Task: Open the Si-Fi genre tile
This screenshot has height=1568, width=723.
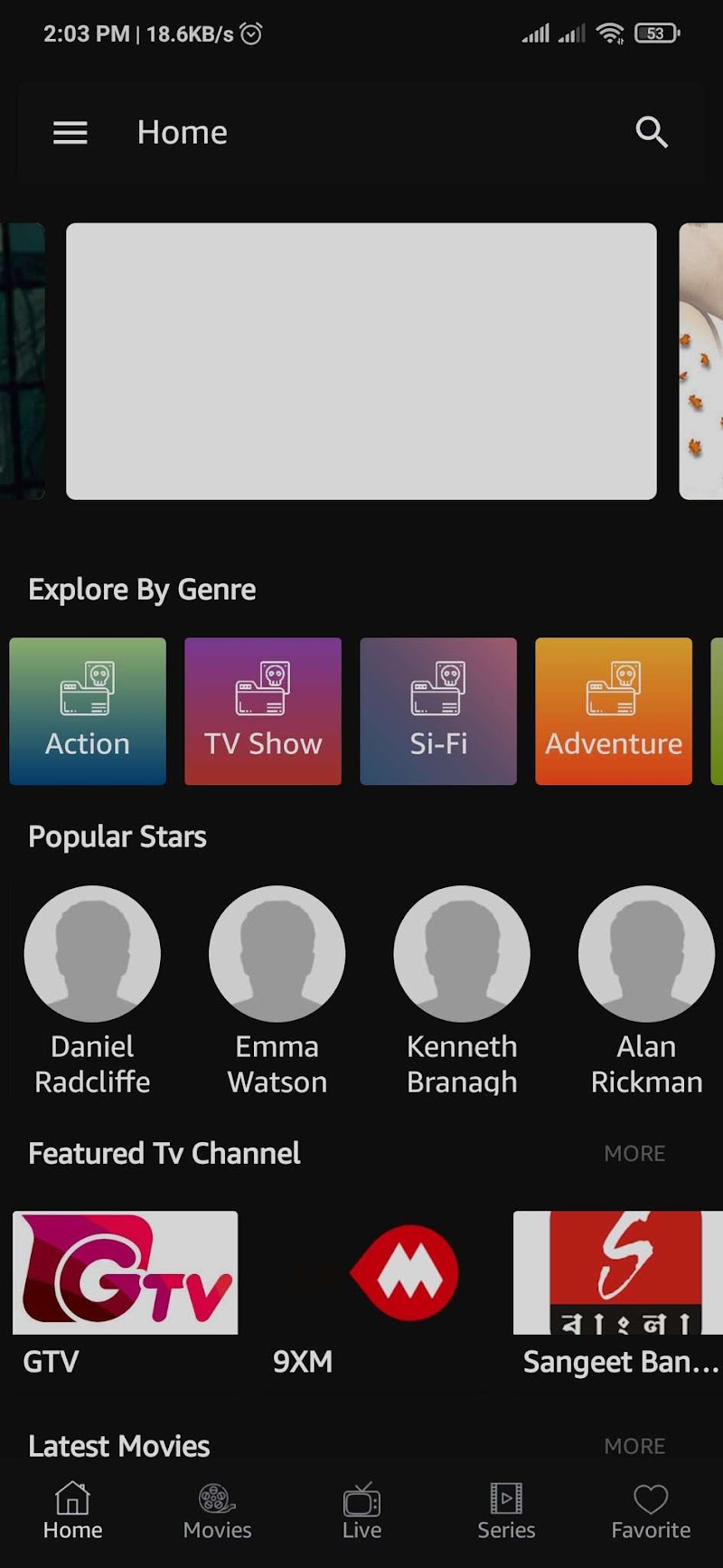Action: (438, 711)
